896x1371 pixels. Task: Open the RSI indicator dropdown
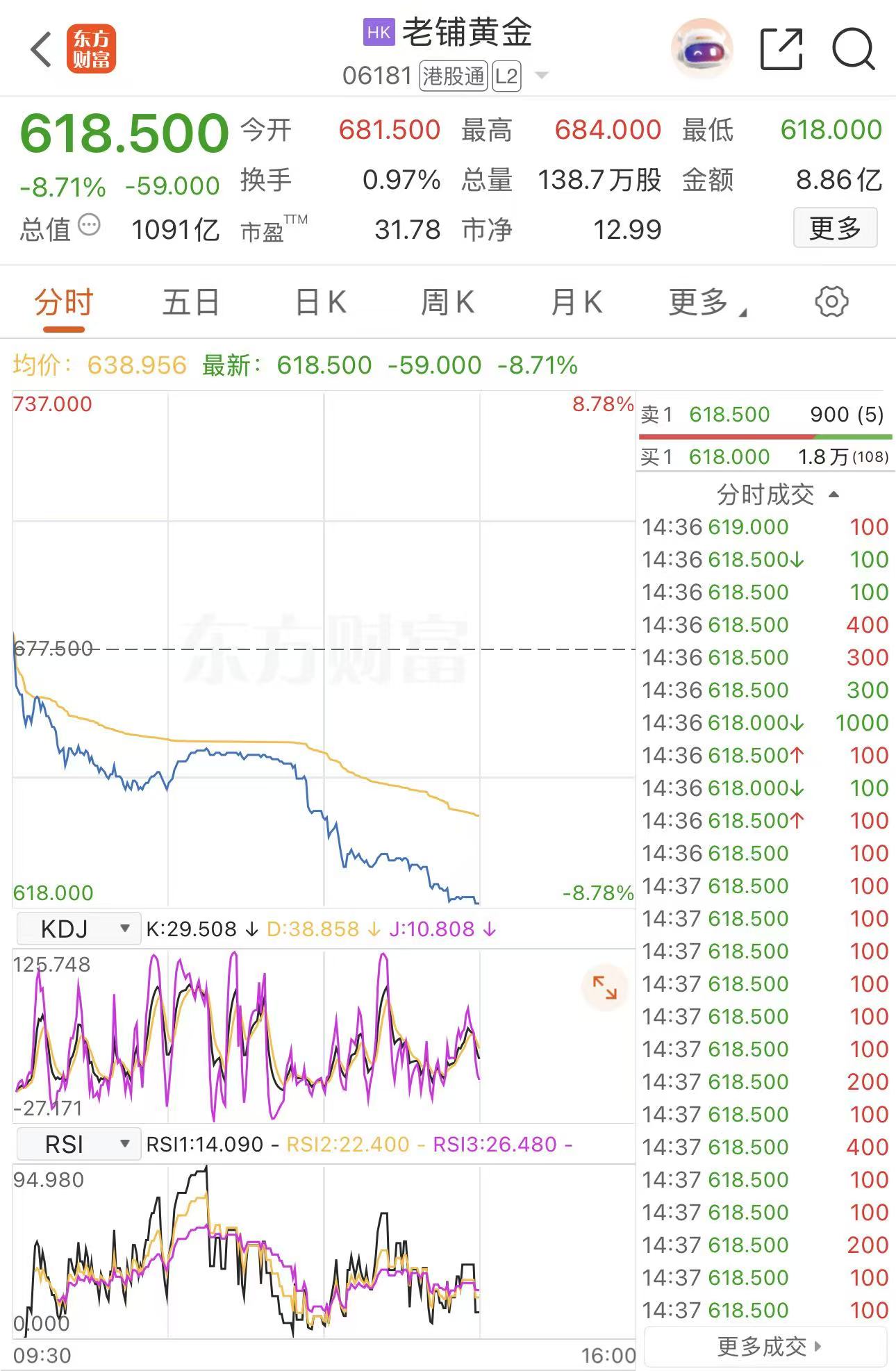pos(77,1142)
